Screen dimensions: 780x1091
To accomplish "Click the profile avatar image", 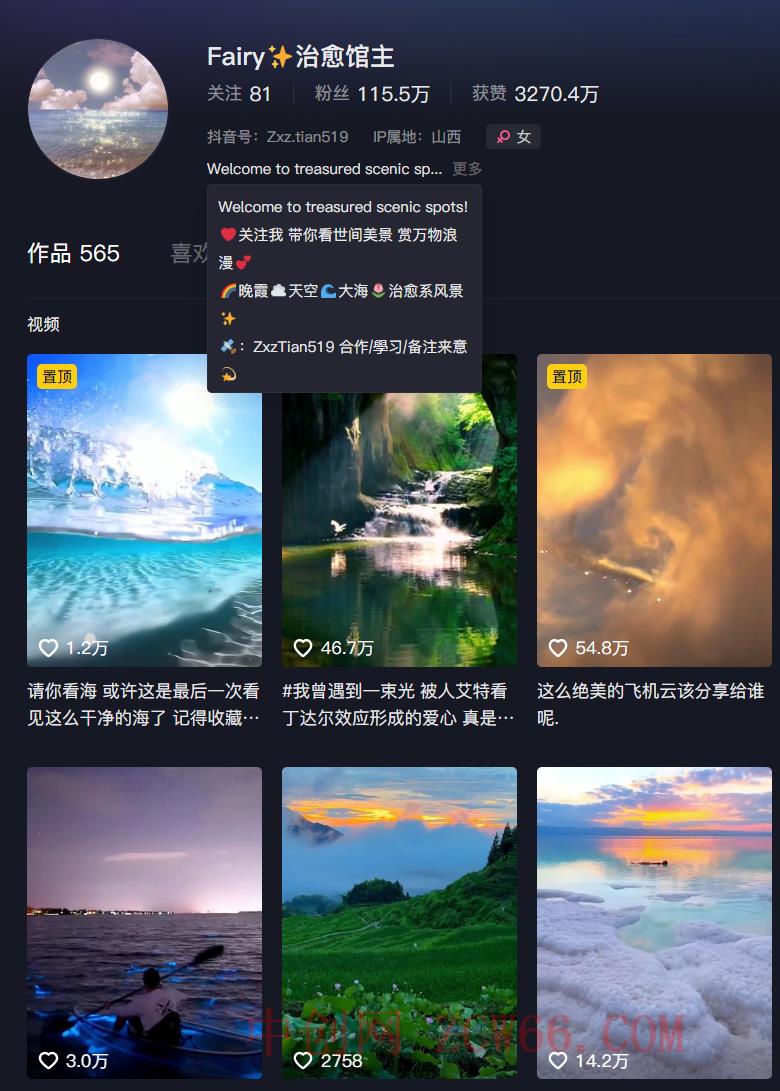I will (97, 107).
